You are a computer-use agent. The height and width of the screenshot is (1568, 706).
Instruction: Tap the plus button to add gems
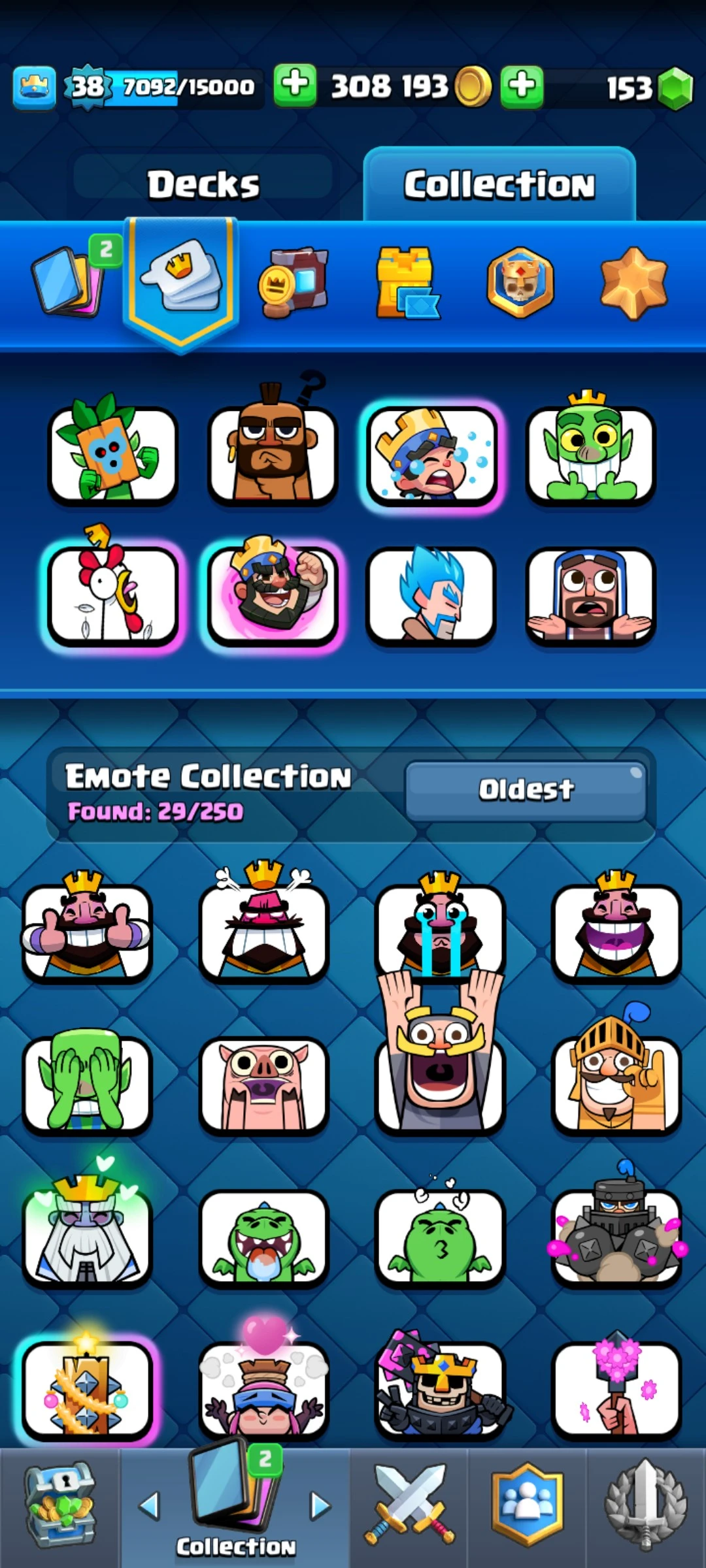tap(522, 86)
